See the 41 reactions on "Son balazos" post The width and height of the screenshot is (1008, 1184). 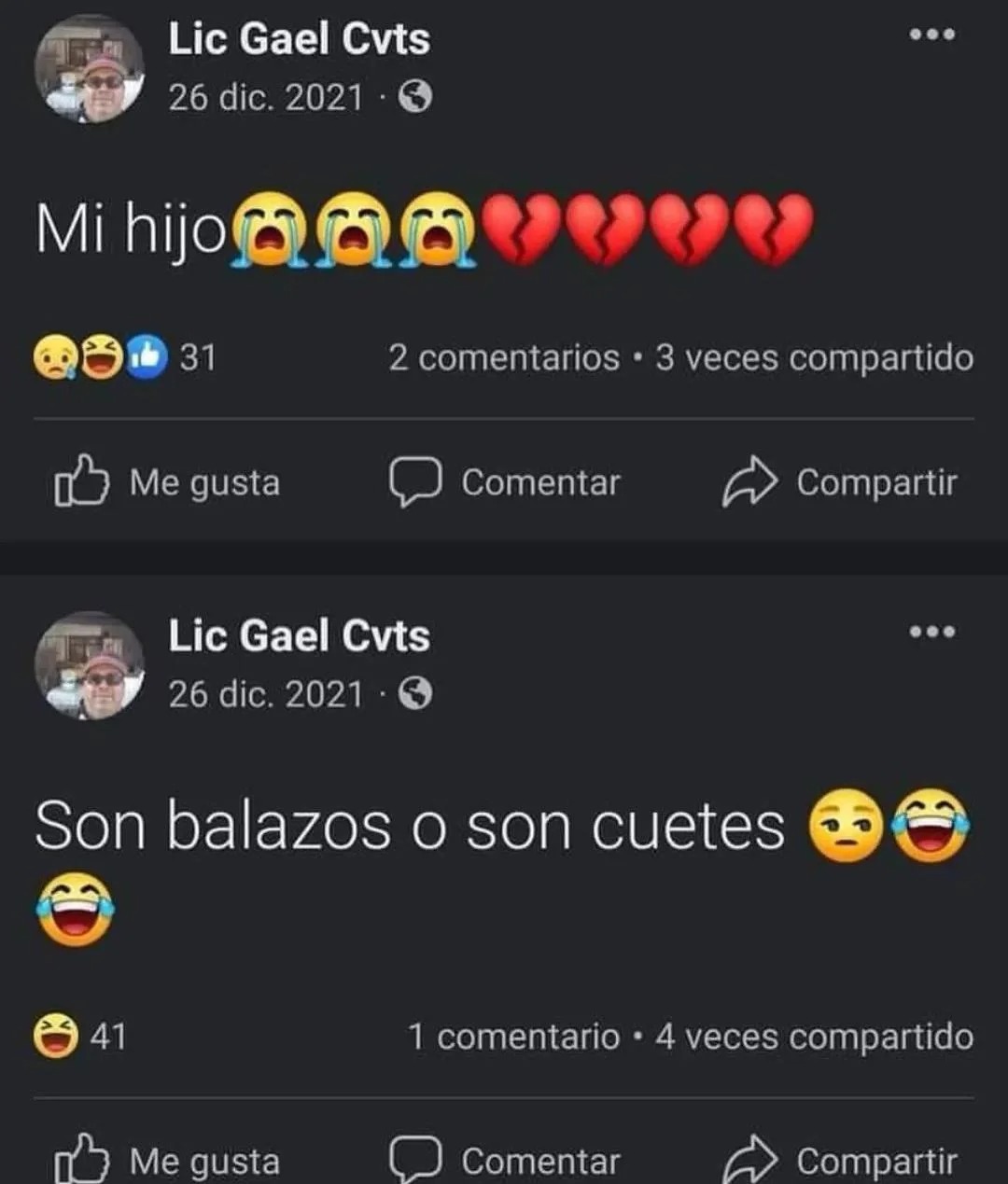[80, 1037]
